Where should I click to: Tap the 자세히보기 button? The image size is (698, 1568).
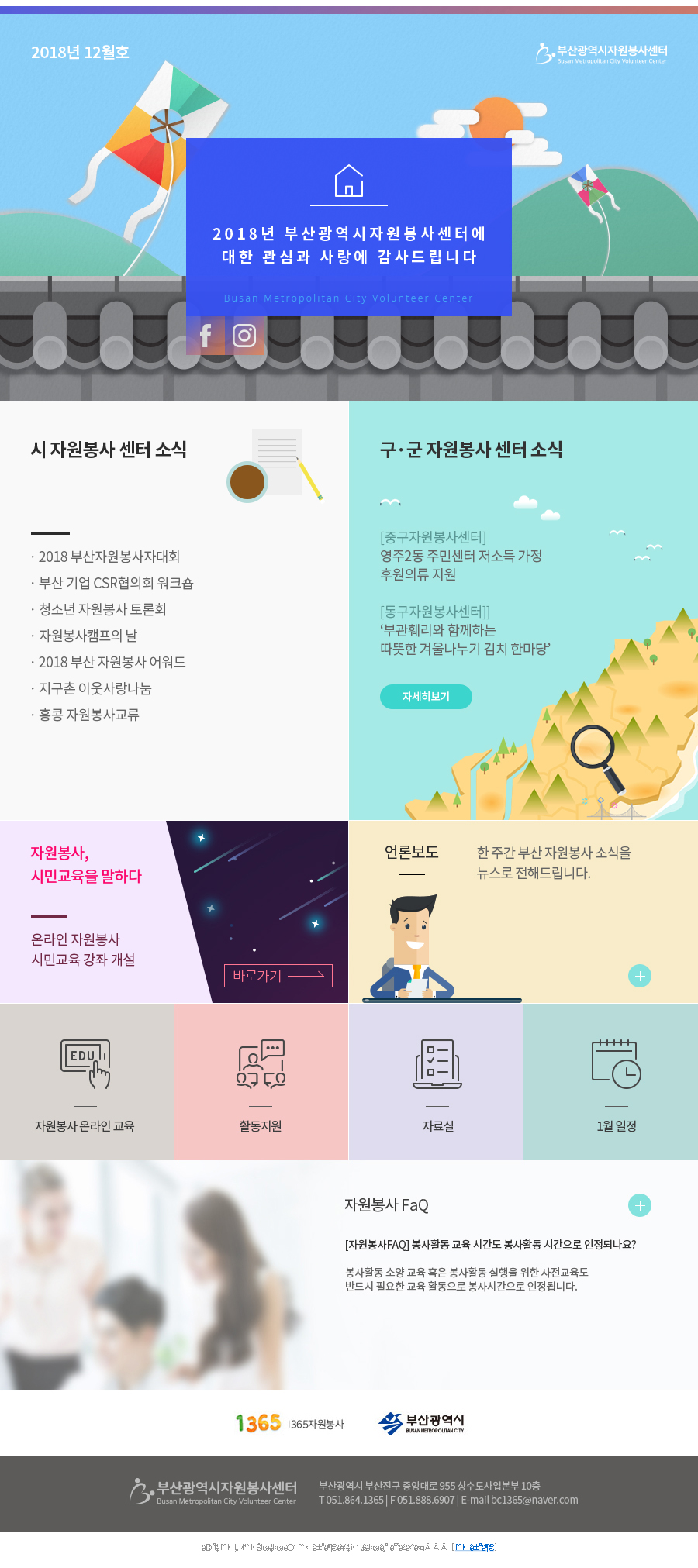(426, 697)
